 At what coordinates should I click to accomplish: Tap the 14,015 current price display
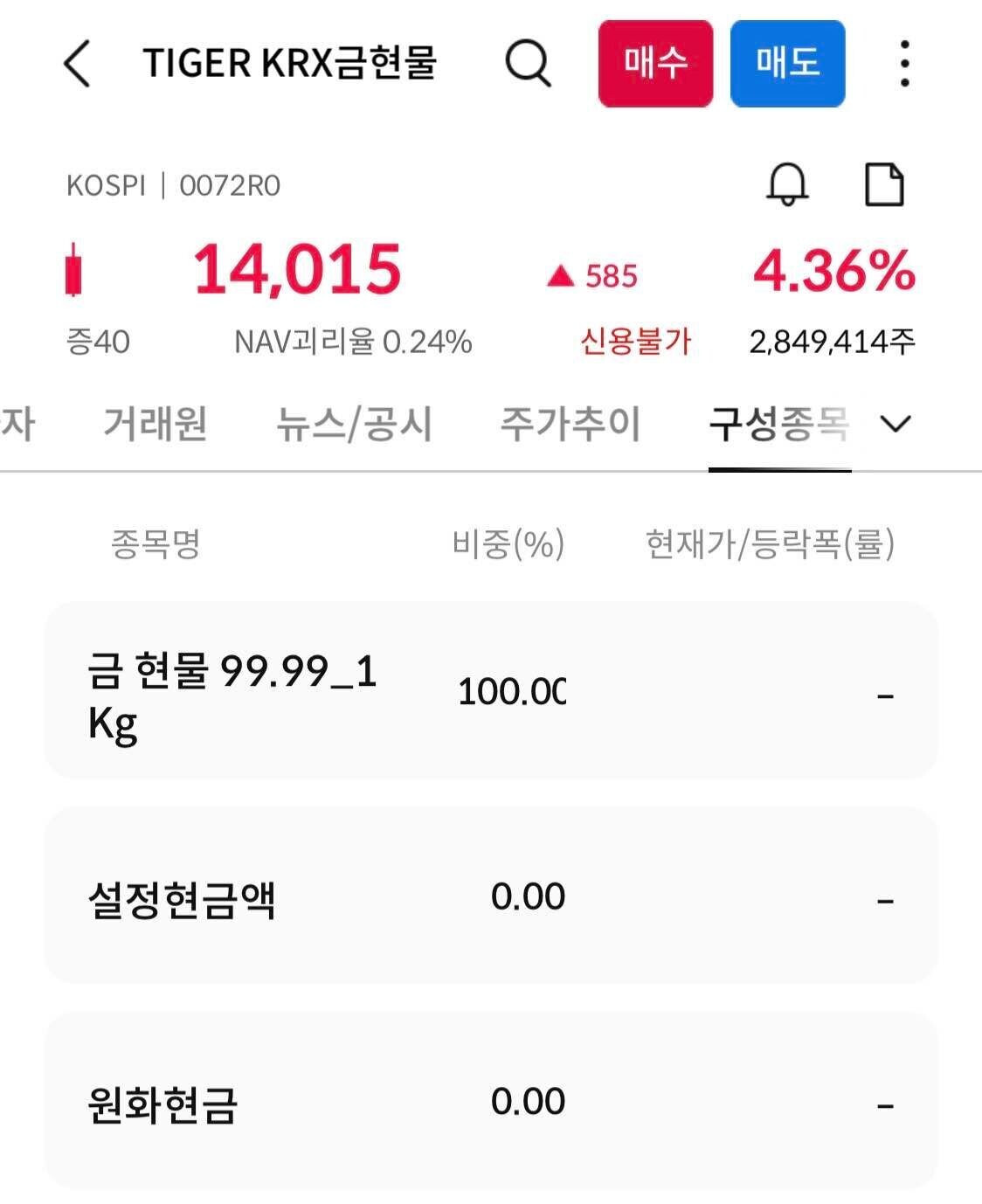tap(300, 271)
